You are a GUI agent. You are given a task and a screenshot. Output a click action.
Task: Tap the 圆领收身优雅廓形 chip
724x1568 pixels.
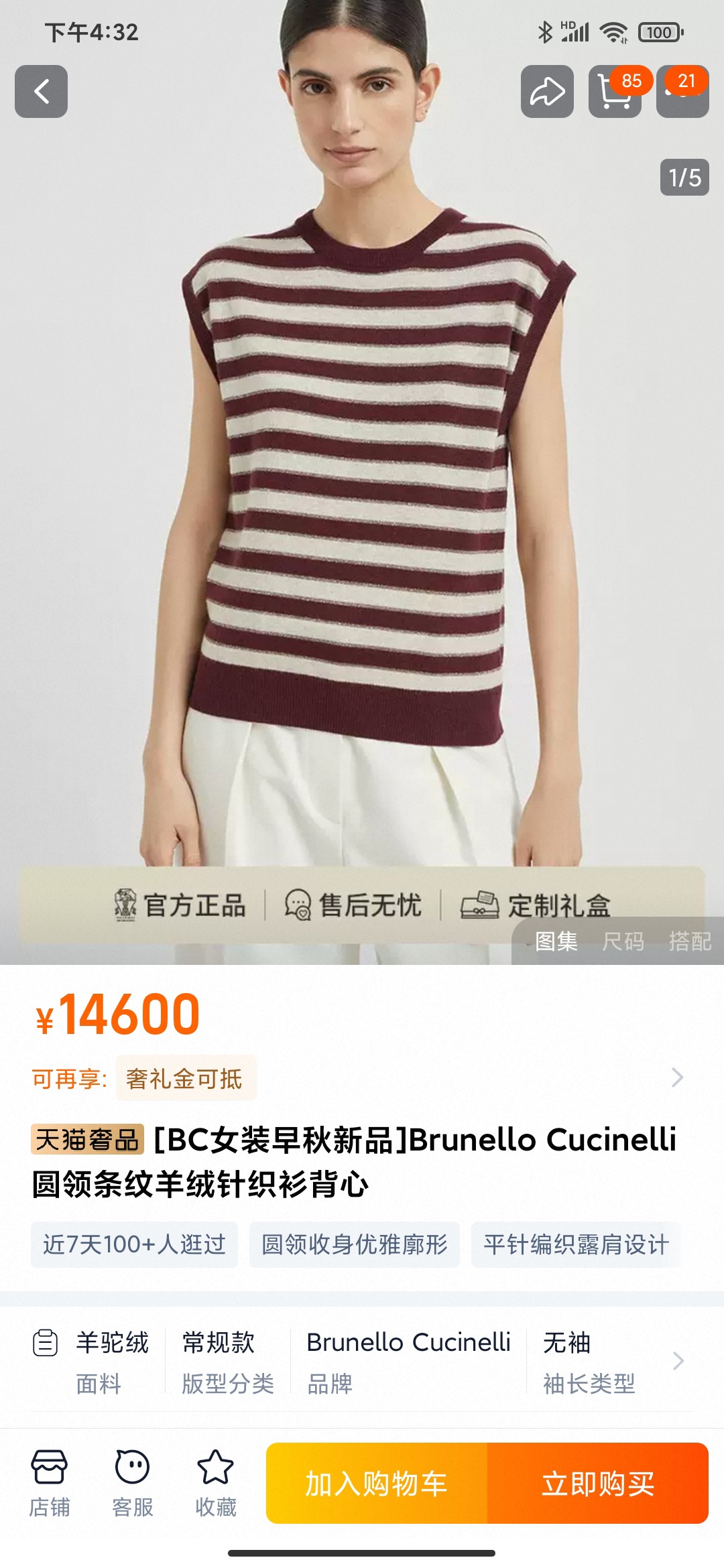(x=354, y=1244)
